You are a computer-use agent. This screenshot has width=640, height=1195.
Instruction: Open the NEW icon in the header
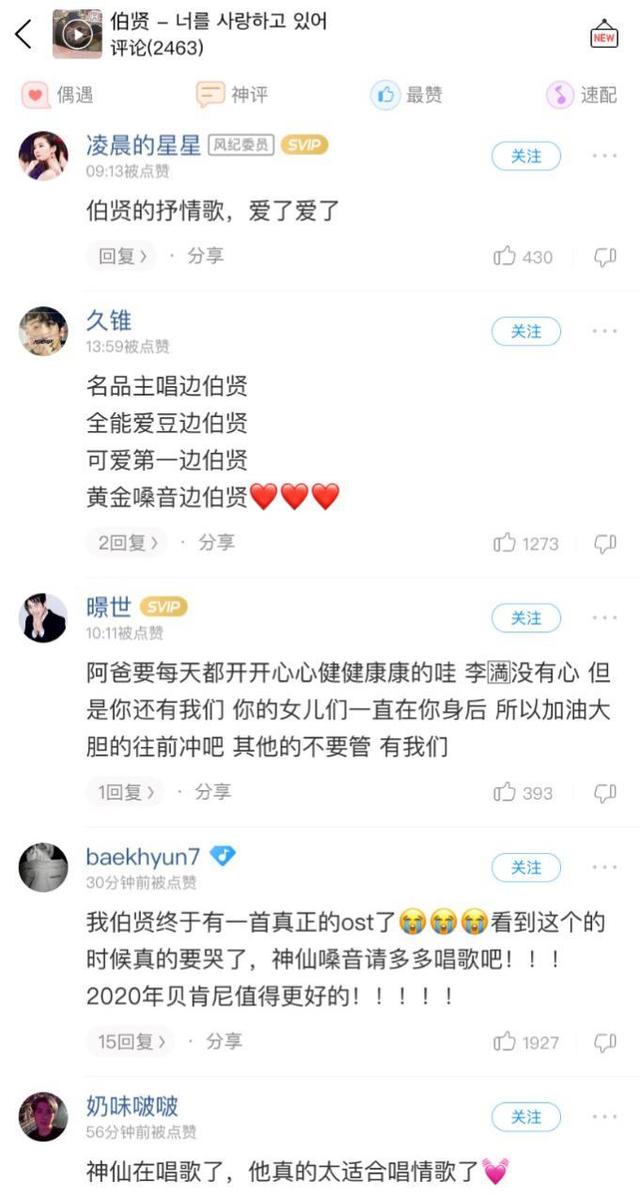point(604,34)
